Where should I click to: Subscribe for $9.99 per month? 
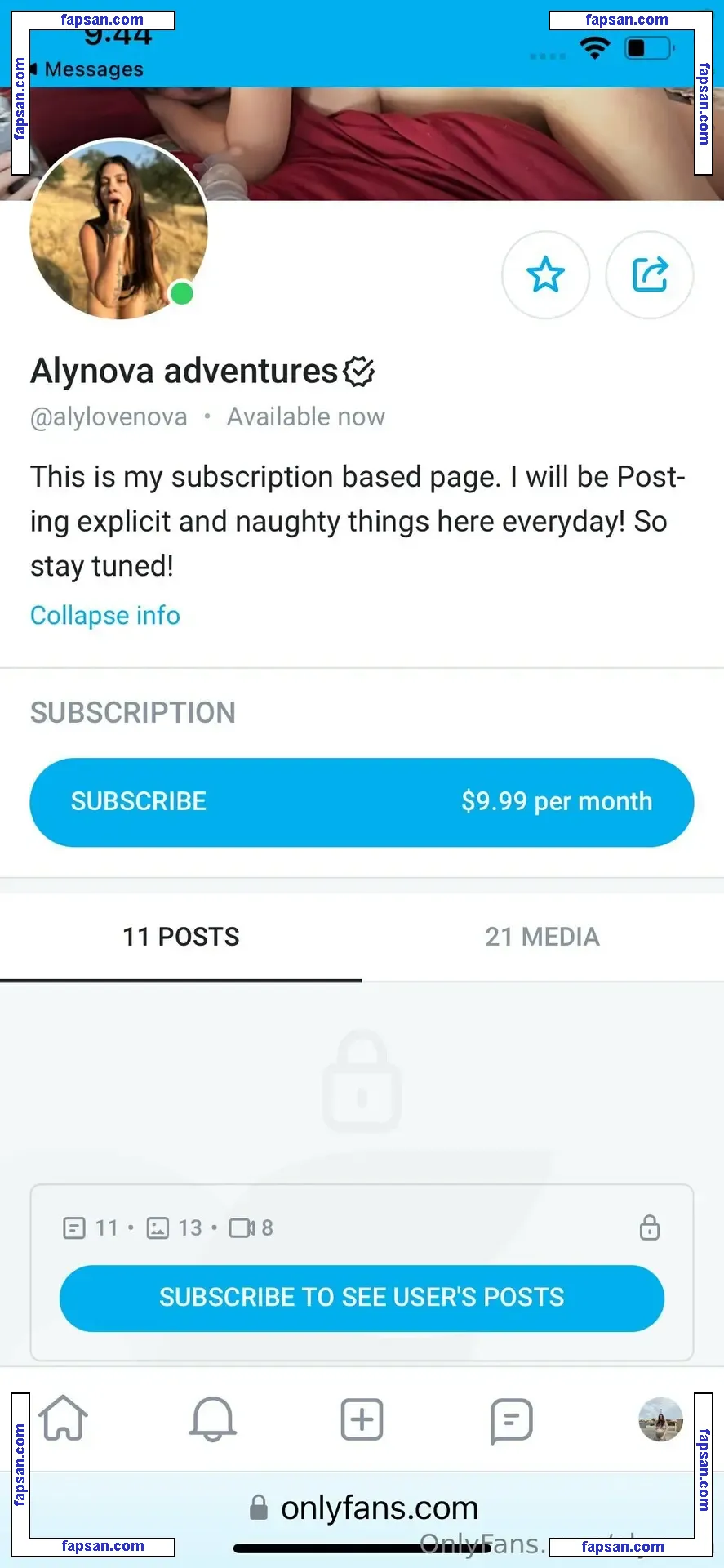(362, 802)
